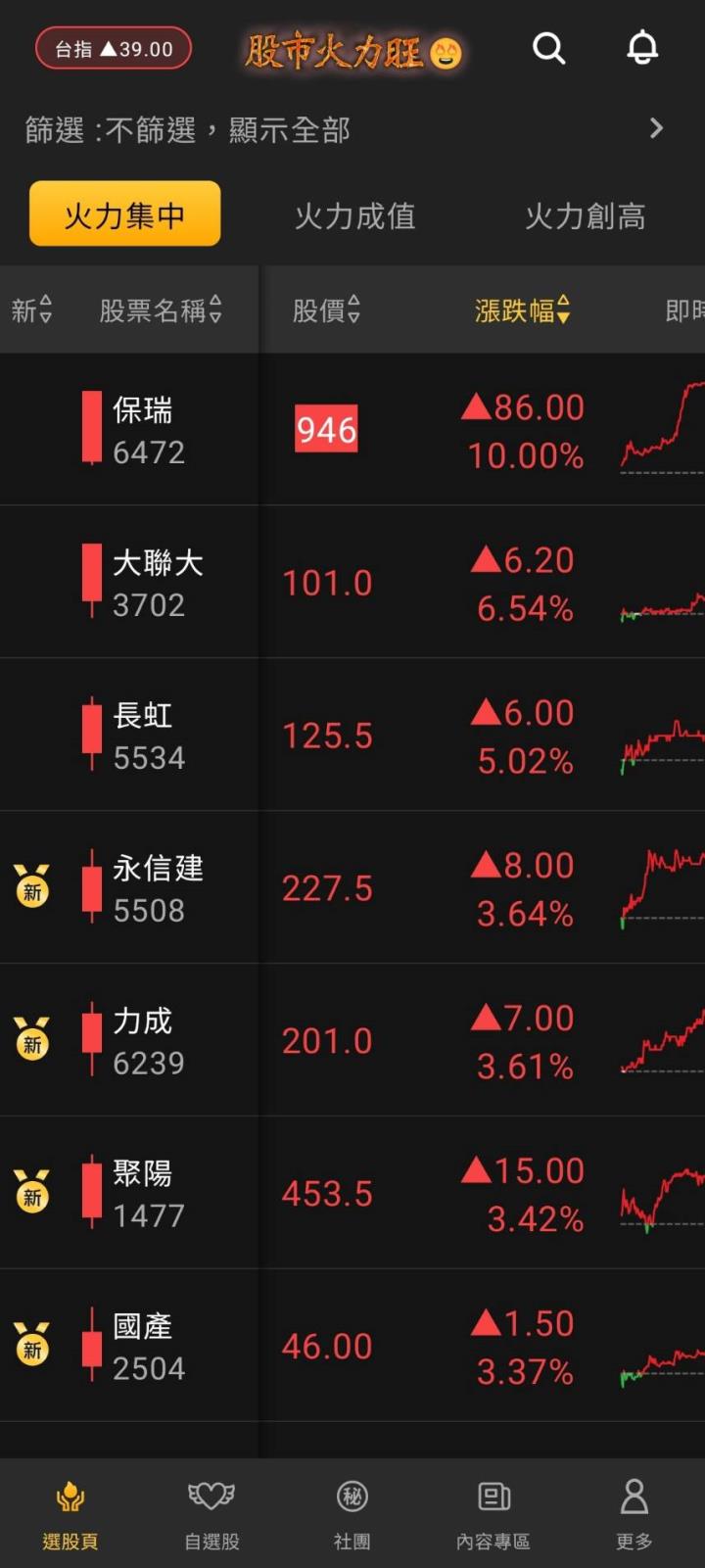Sort list by 股票名稱 column
The height and width of the screenshot is (1568, 705).
161,310
